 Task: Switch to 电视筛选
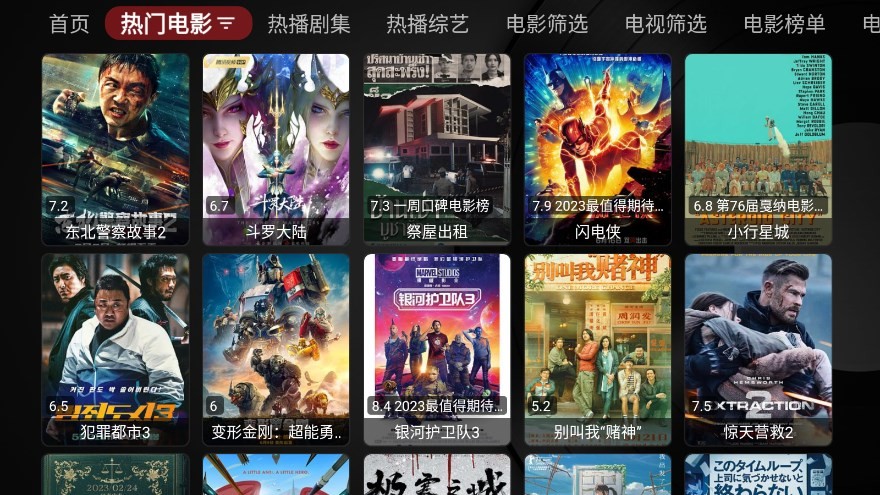coord(665,24)
